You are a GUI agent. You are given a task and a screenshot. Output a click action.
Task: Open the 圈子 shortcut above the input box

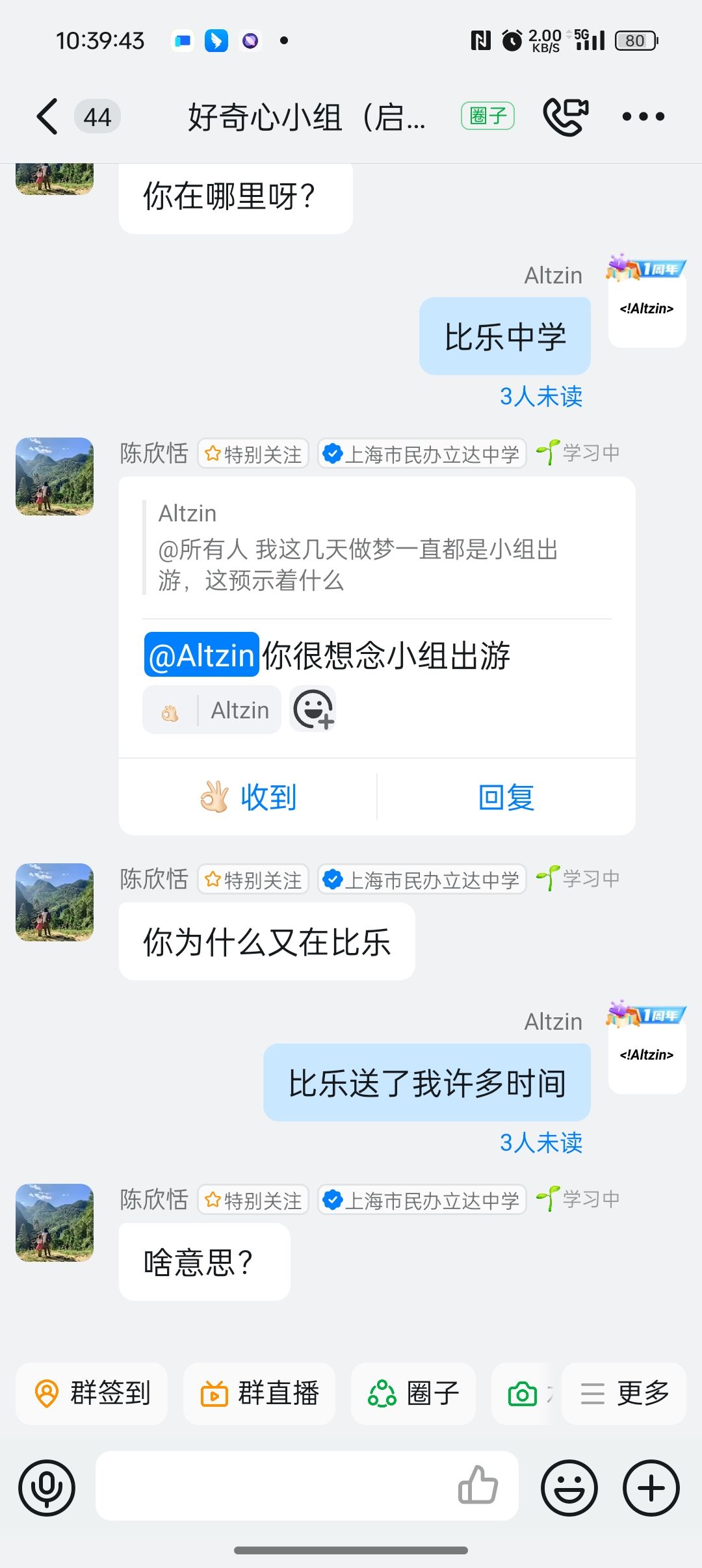(x=413, y=1394)
